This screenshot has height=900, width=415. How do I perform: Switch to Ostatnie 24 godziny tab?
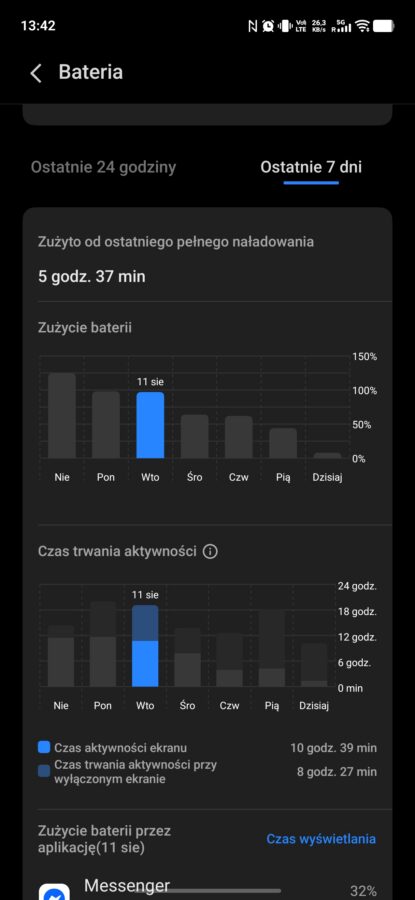103,167
